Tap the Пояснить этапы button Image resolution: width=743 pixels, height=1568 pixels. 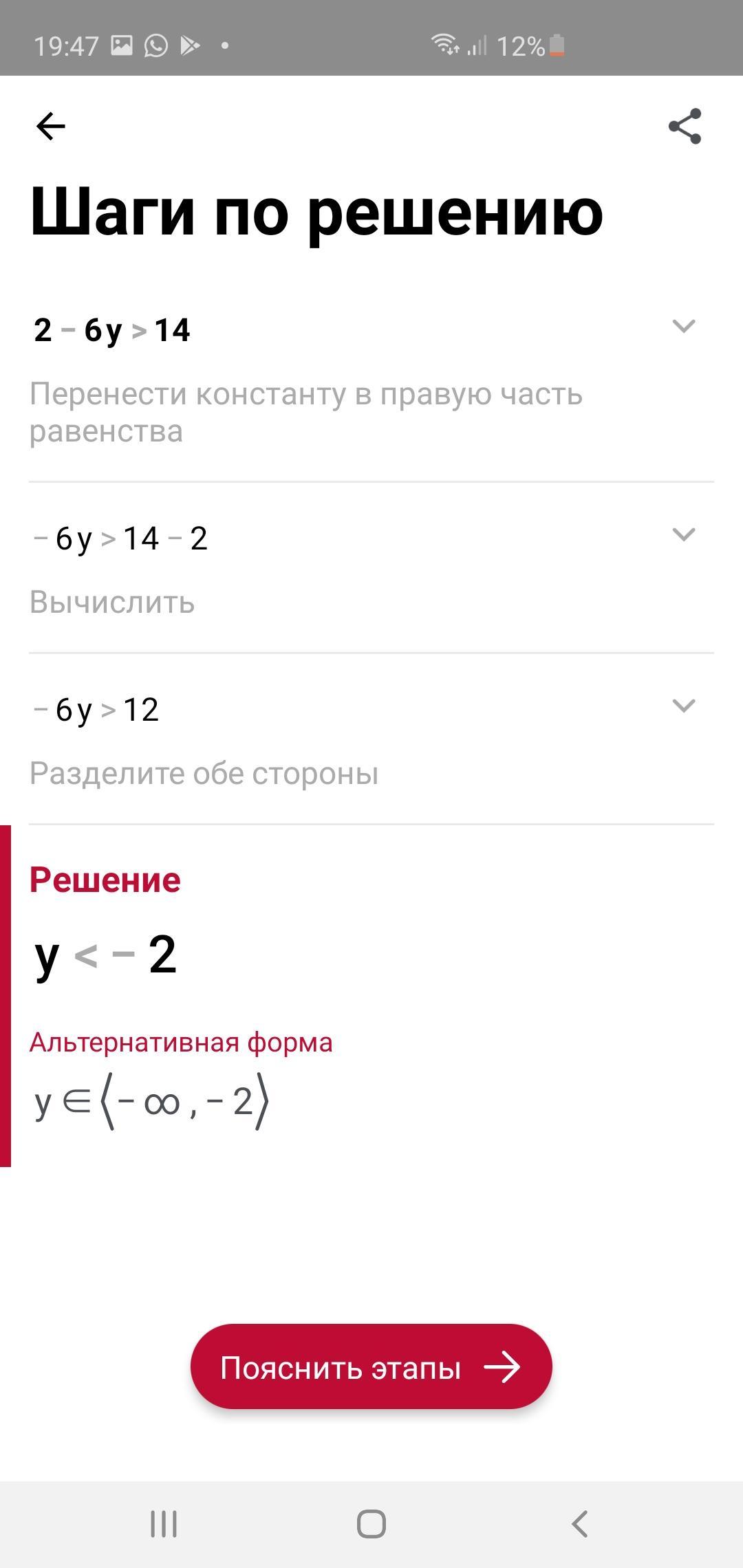point(371,1367)
